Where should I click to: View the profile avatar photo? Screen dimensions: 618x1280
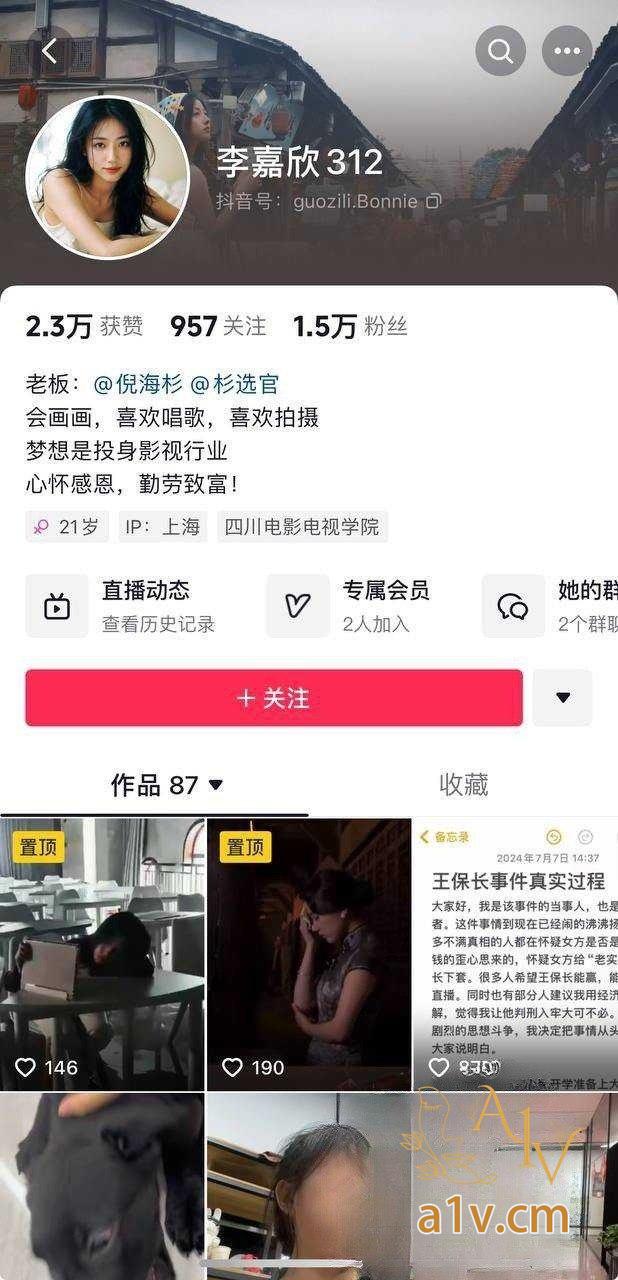click(107, 177)
